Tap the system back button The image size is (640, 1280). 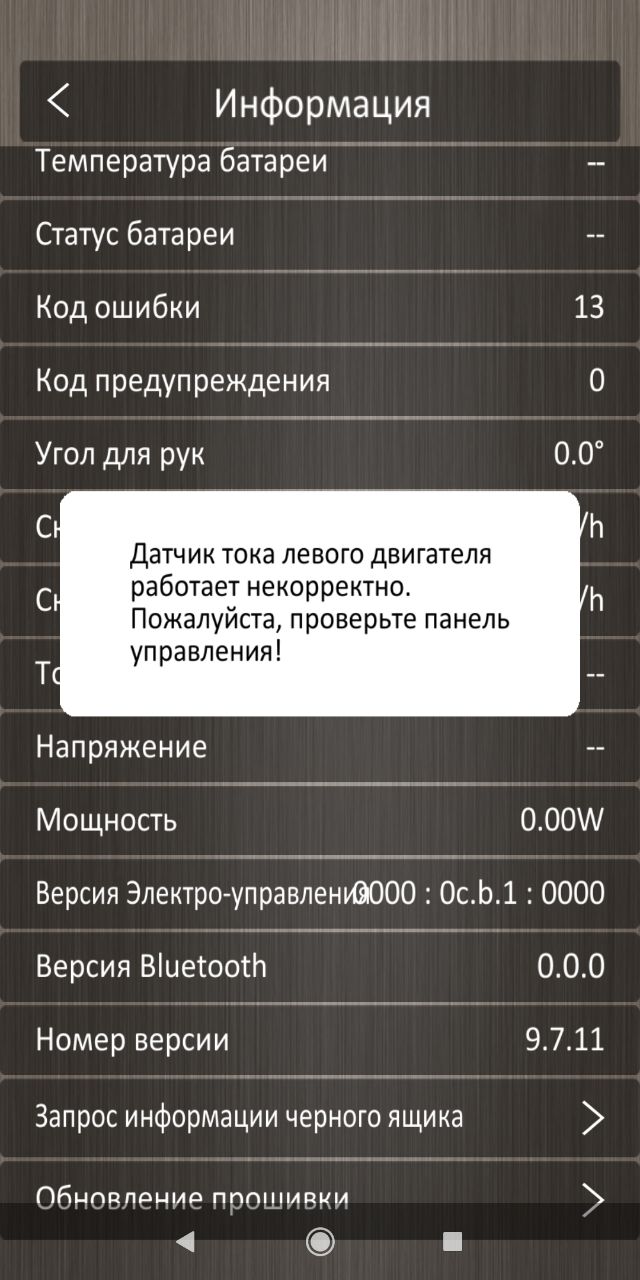click(x=185, y=1242)
